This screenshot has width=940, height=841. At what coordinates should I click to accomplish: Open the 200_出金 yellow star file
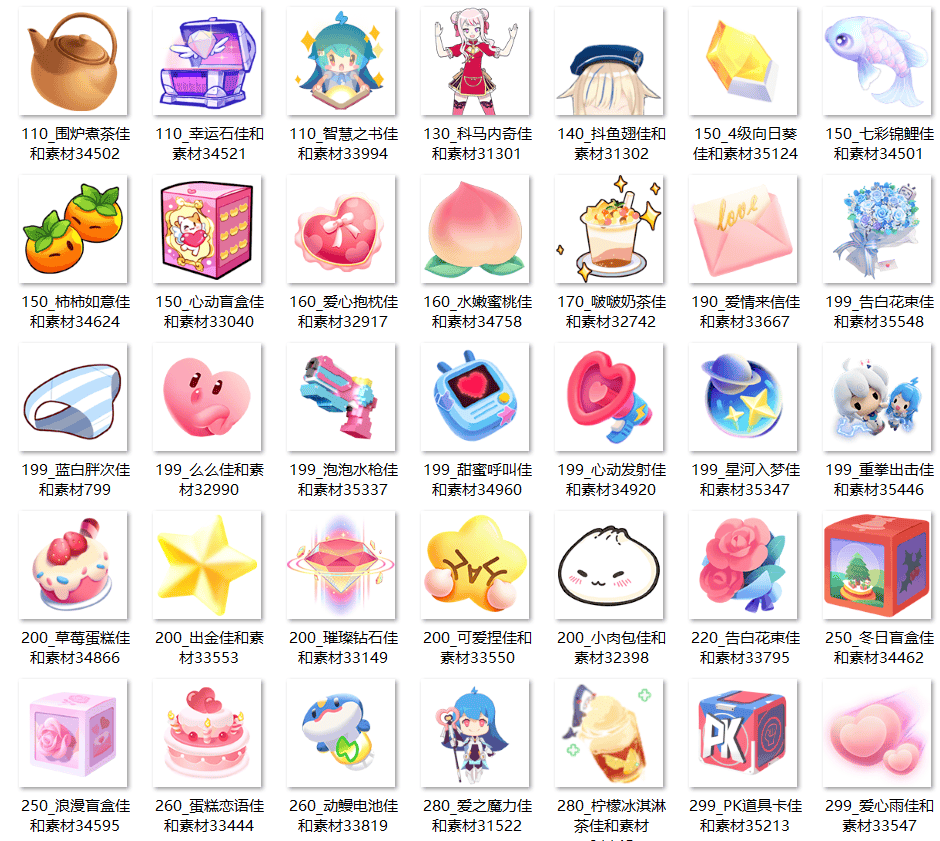pos(208,565)
